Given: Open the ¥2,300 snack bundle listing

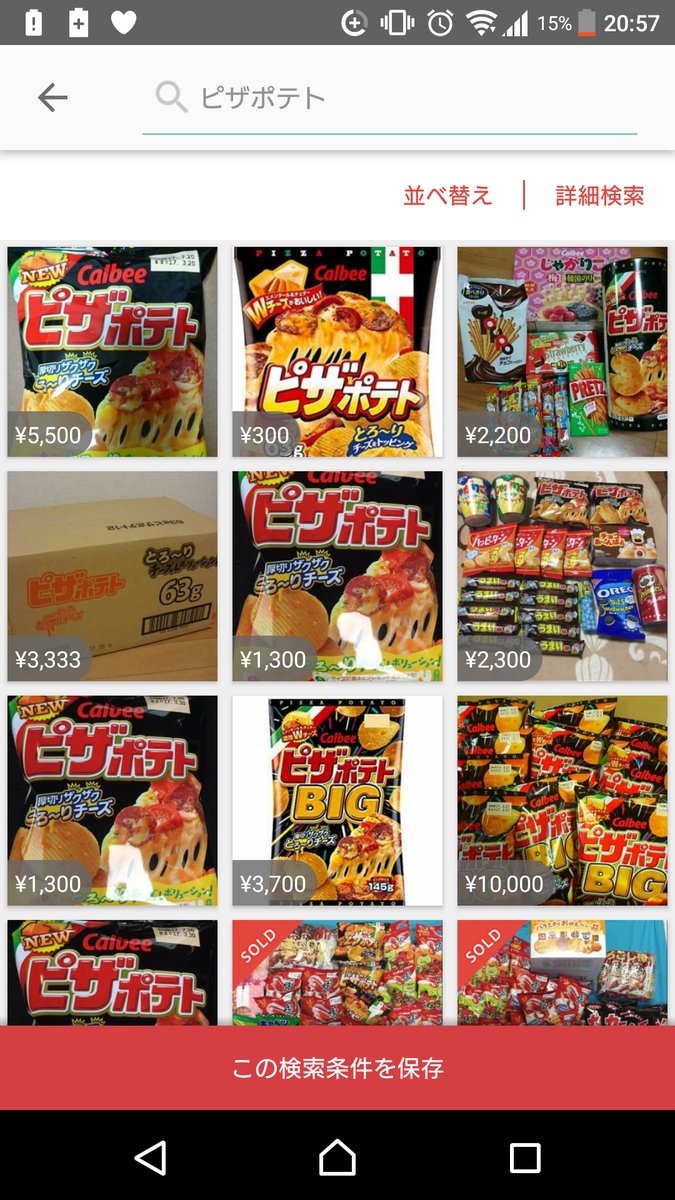Looking at the screenshot, I should click(562, 576).
